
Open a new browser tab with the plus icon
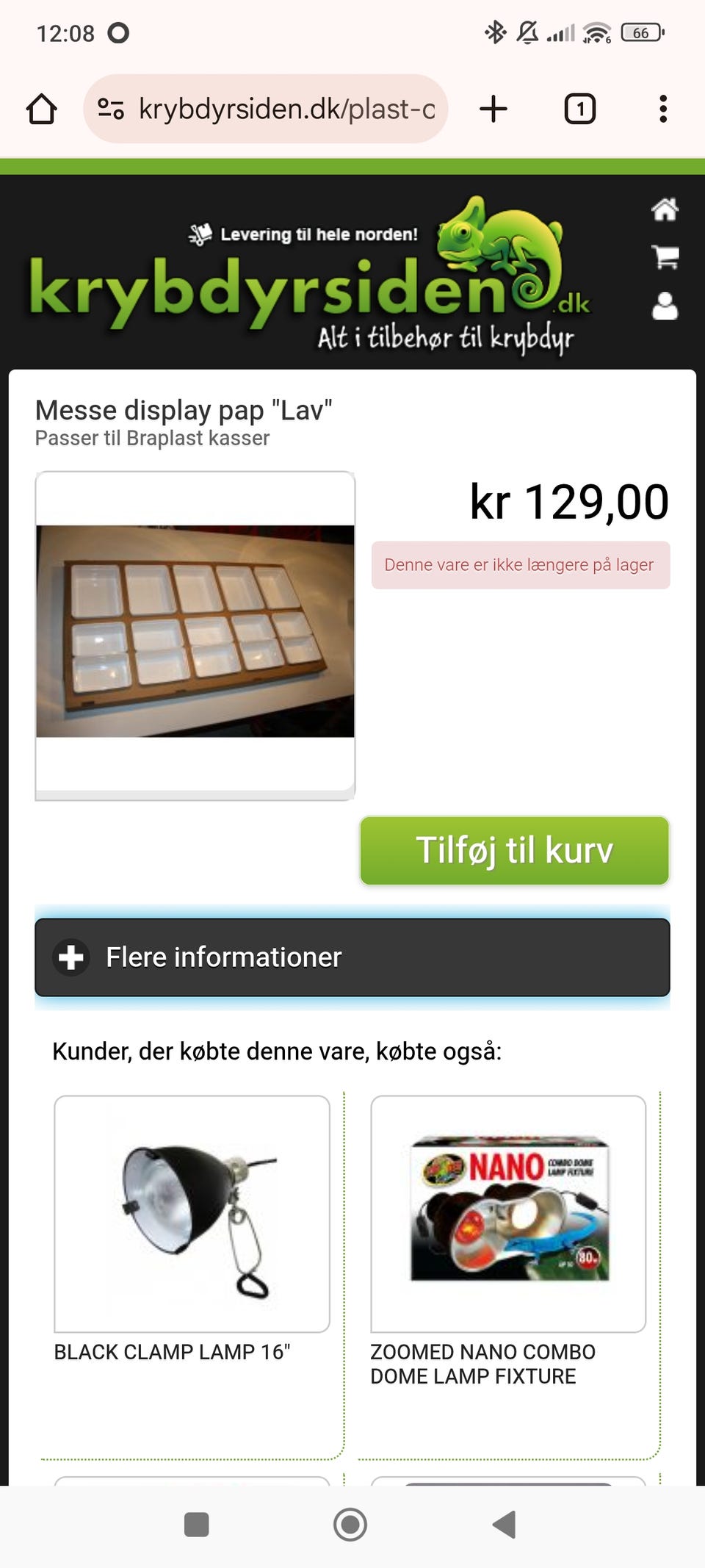(493, 109)
